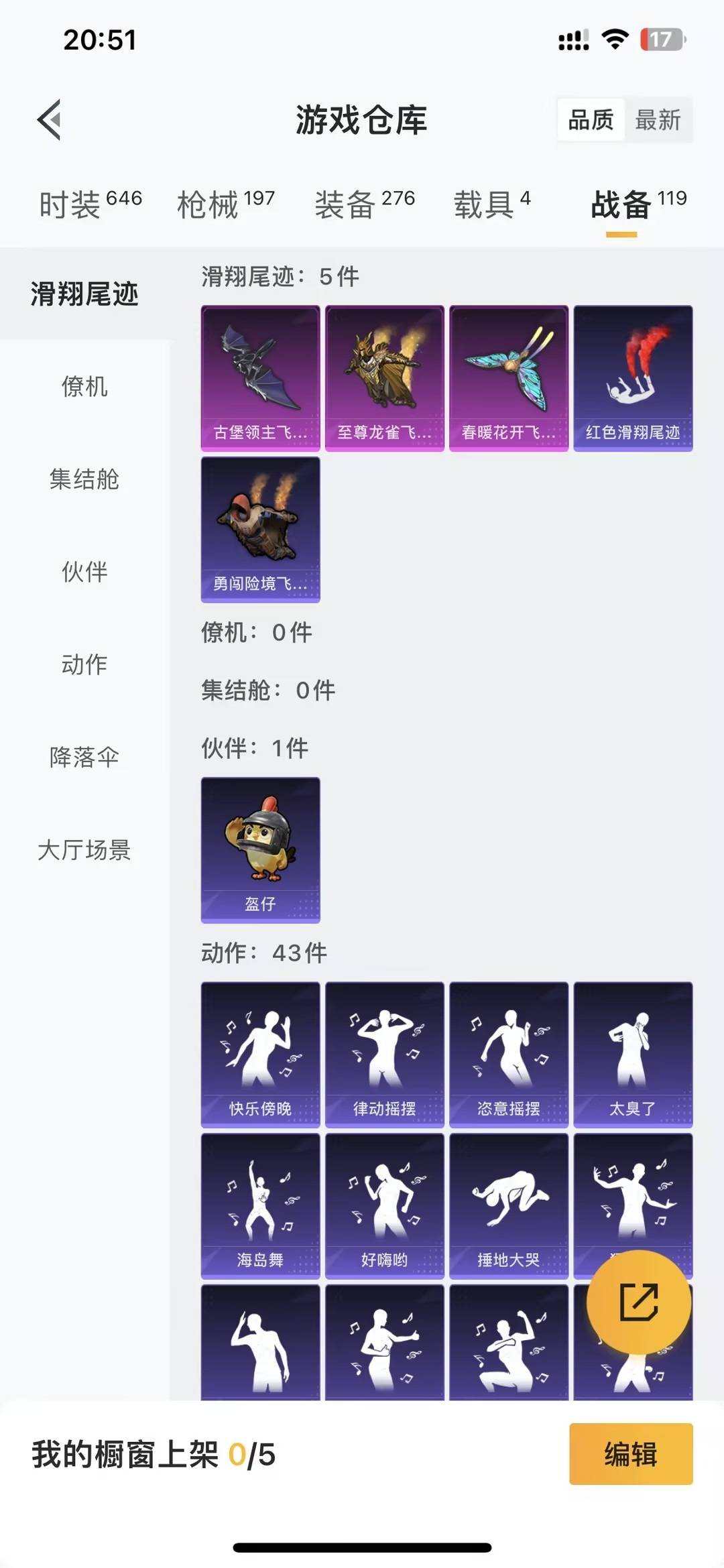Switch sorting to 品质 mode
This screenshot has width=724, height=1568.
click(x=589, y=121)
